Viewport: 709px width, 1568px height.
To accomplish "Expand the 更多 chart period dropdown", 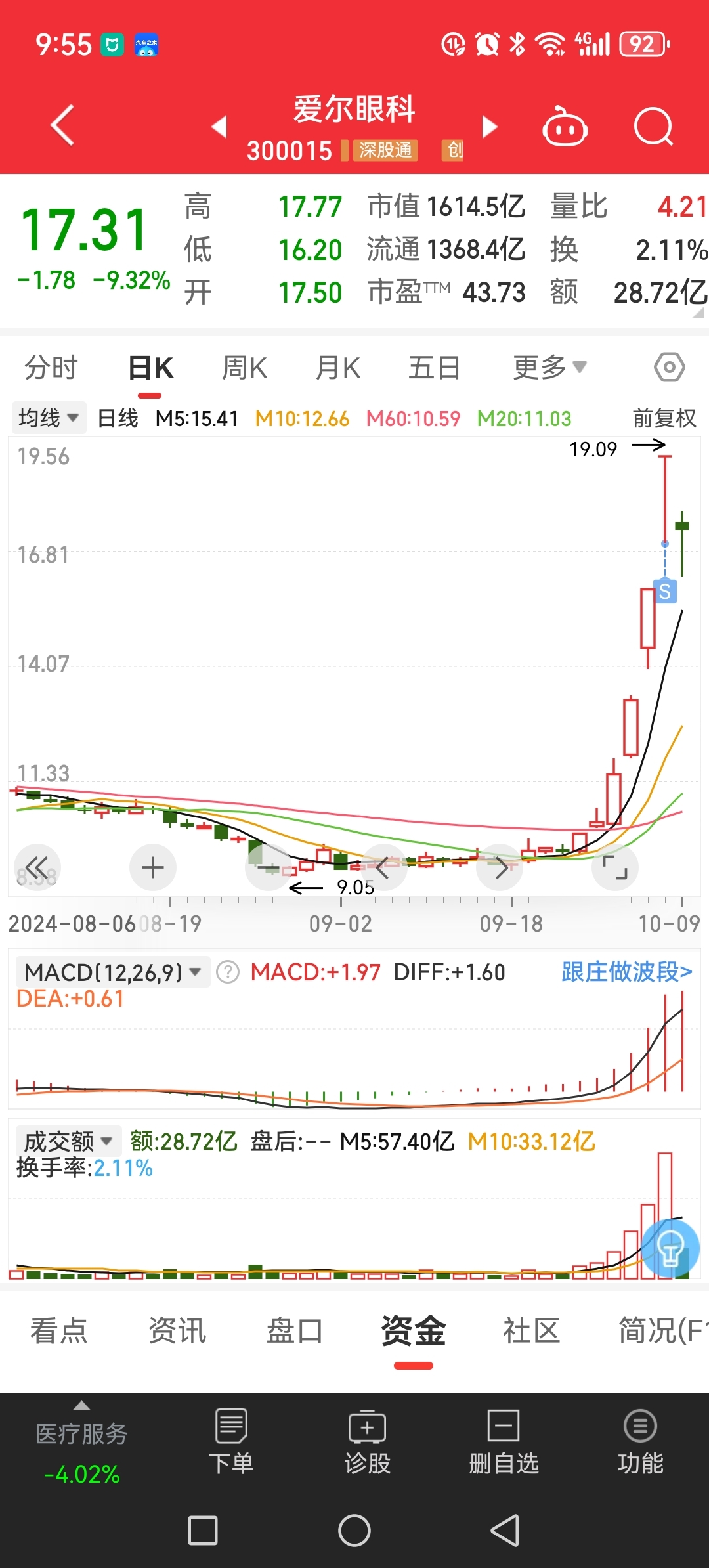I will pyautogui.click(x=549, y=368).
